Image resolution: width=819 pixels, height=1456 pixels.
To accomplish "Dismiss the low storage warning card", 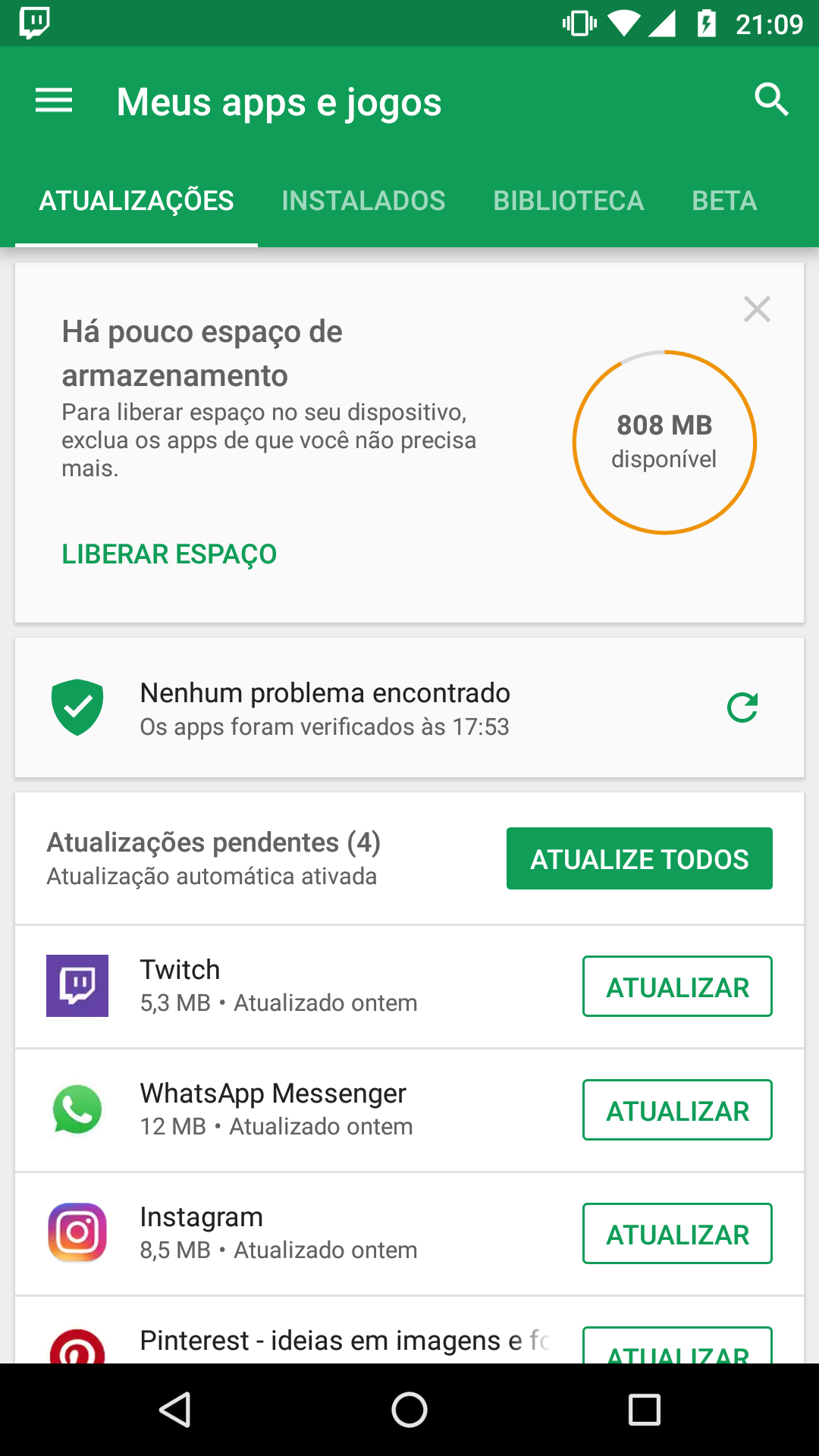I will (757, 309).
